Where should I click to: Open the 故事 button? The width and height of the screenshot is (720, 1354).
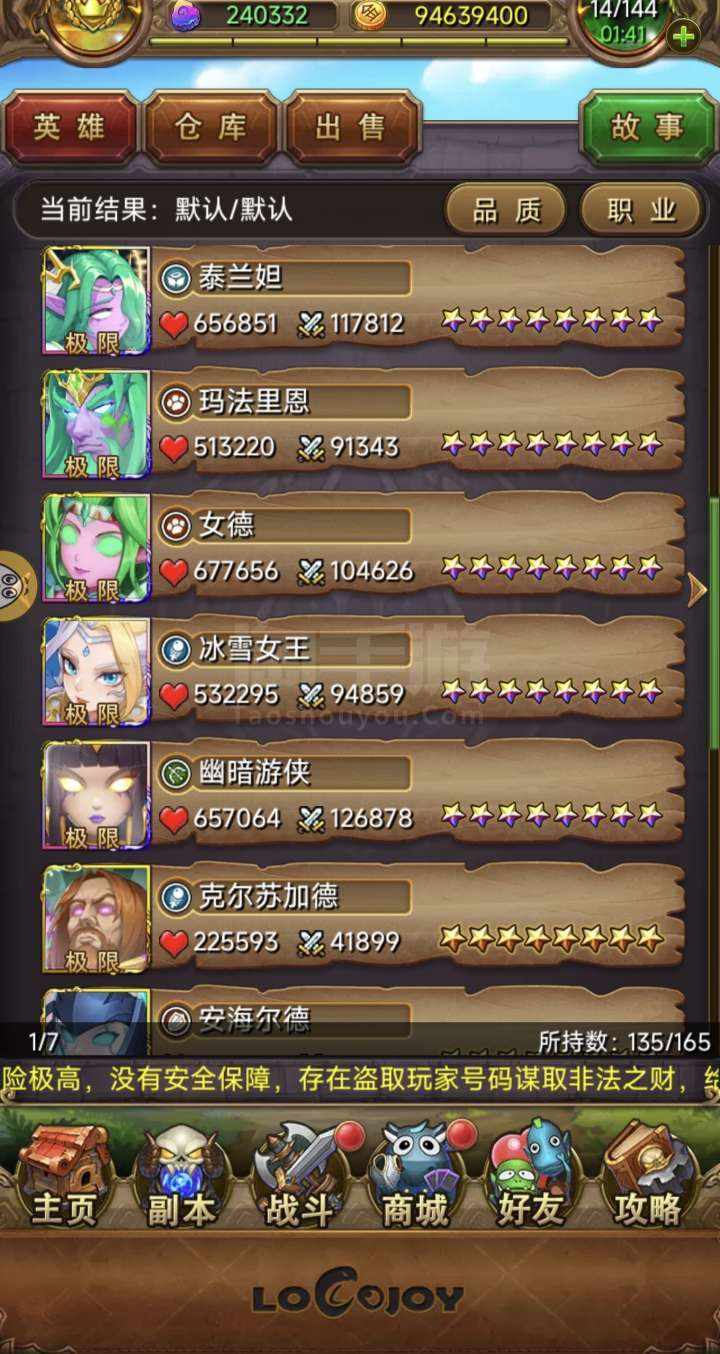click(648, 128)
